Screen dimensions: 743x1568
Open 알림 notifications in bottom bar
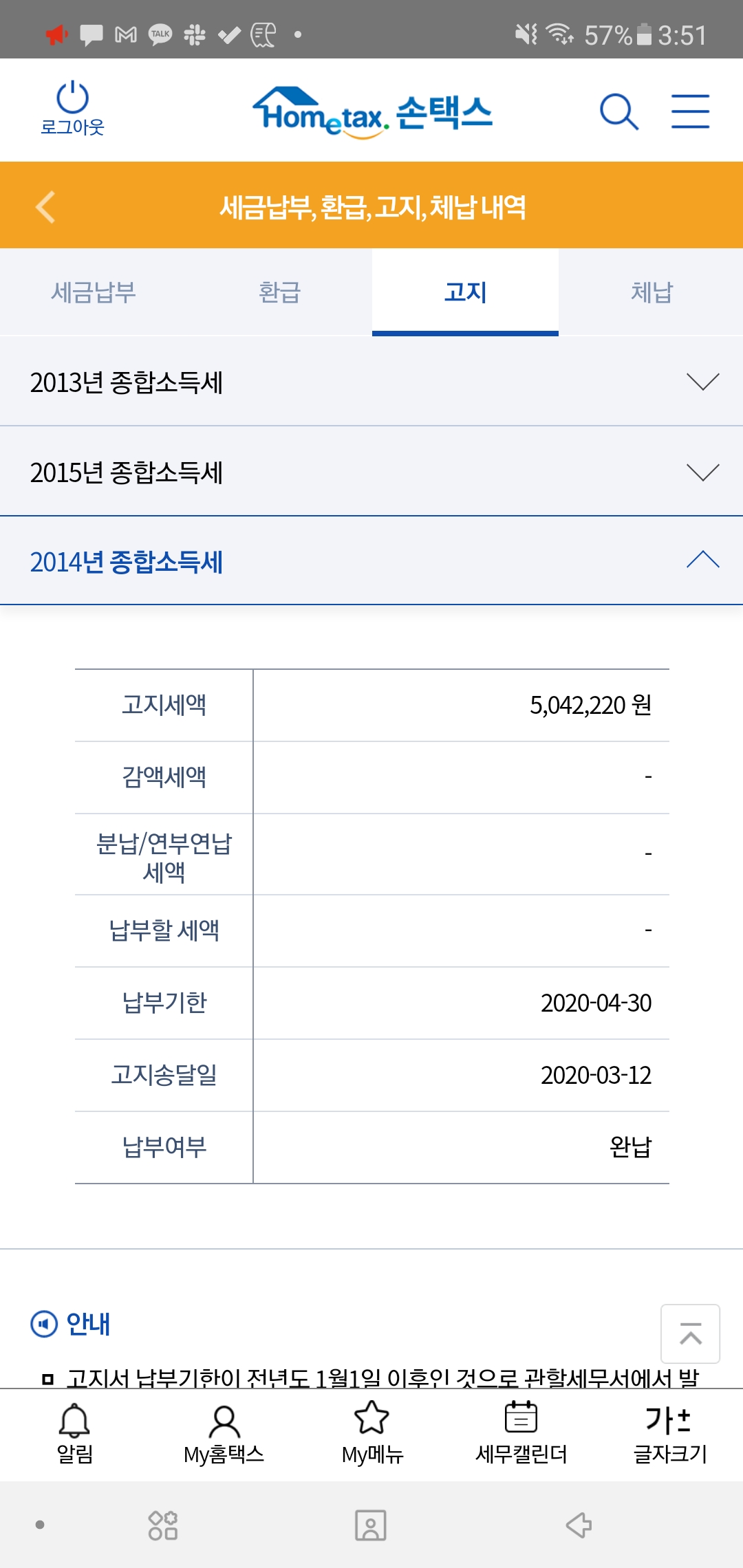(74, 1433)
